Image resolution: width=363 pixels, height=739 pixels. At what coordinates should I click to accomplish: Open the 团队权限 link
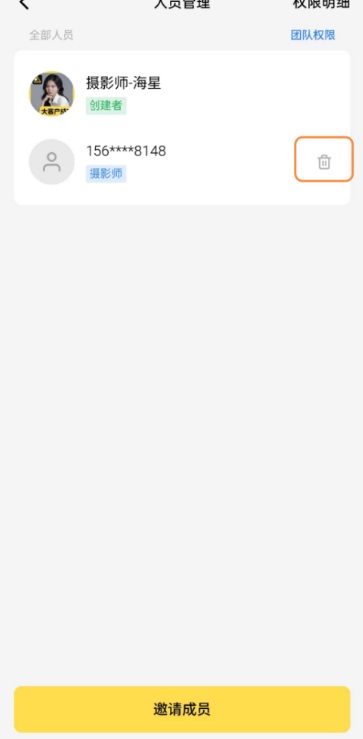(313, 35)
